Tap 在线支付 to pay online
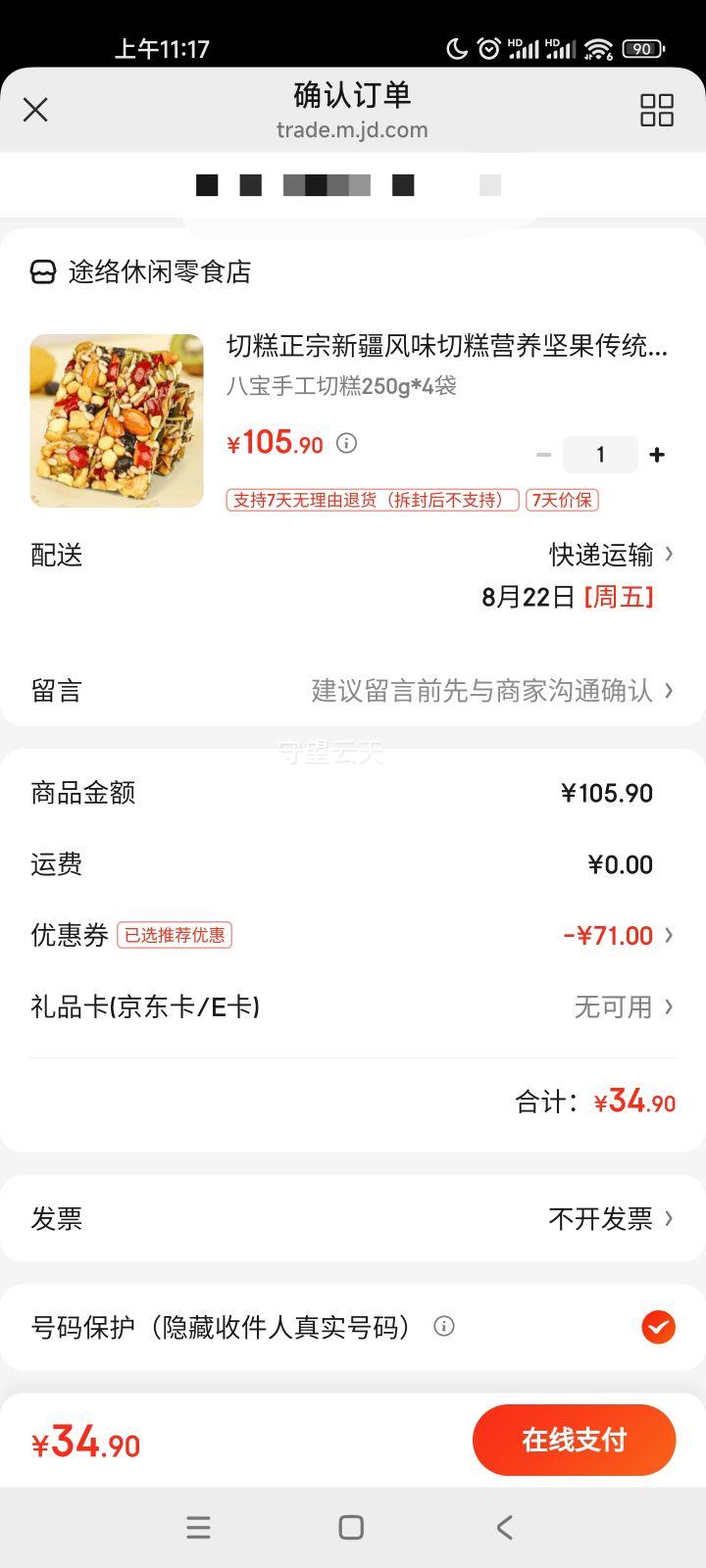This screenshot has width=706, height=1568. [x=574, y=1440]
